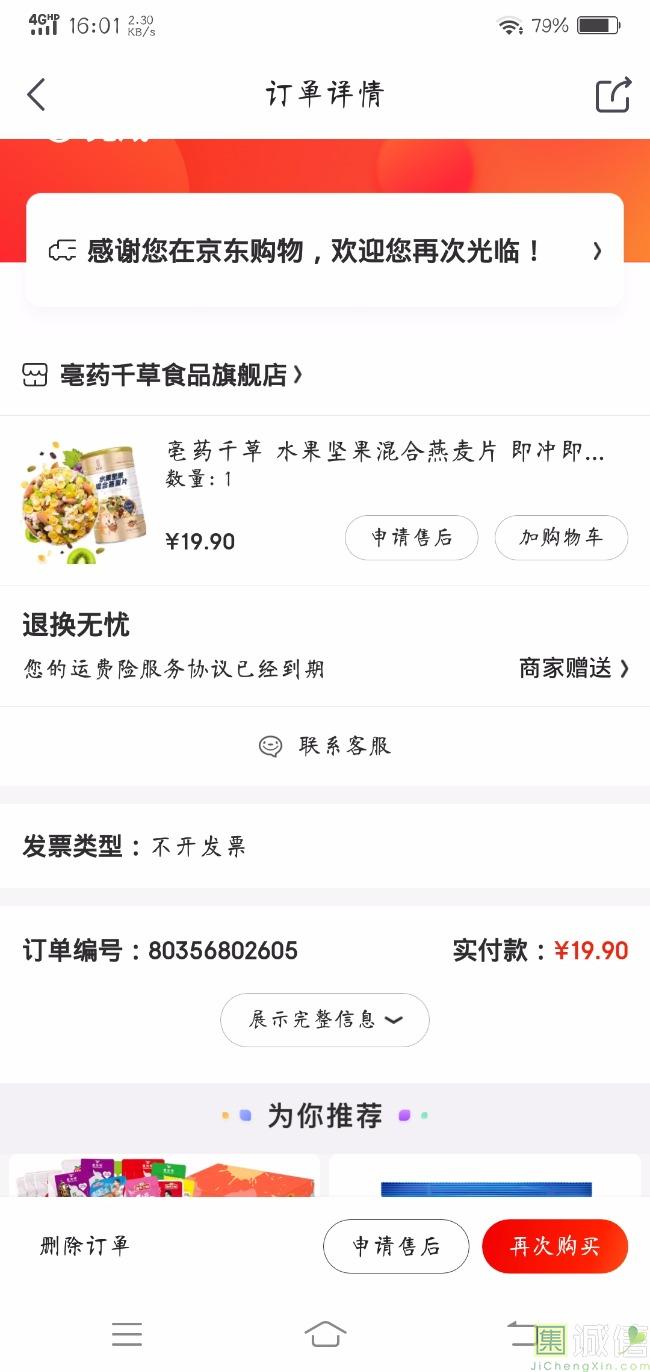The image size is (650, 1372).
Task: Expand 展示完整信息 to show full order info
Action: tap(325, 1020)
